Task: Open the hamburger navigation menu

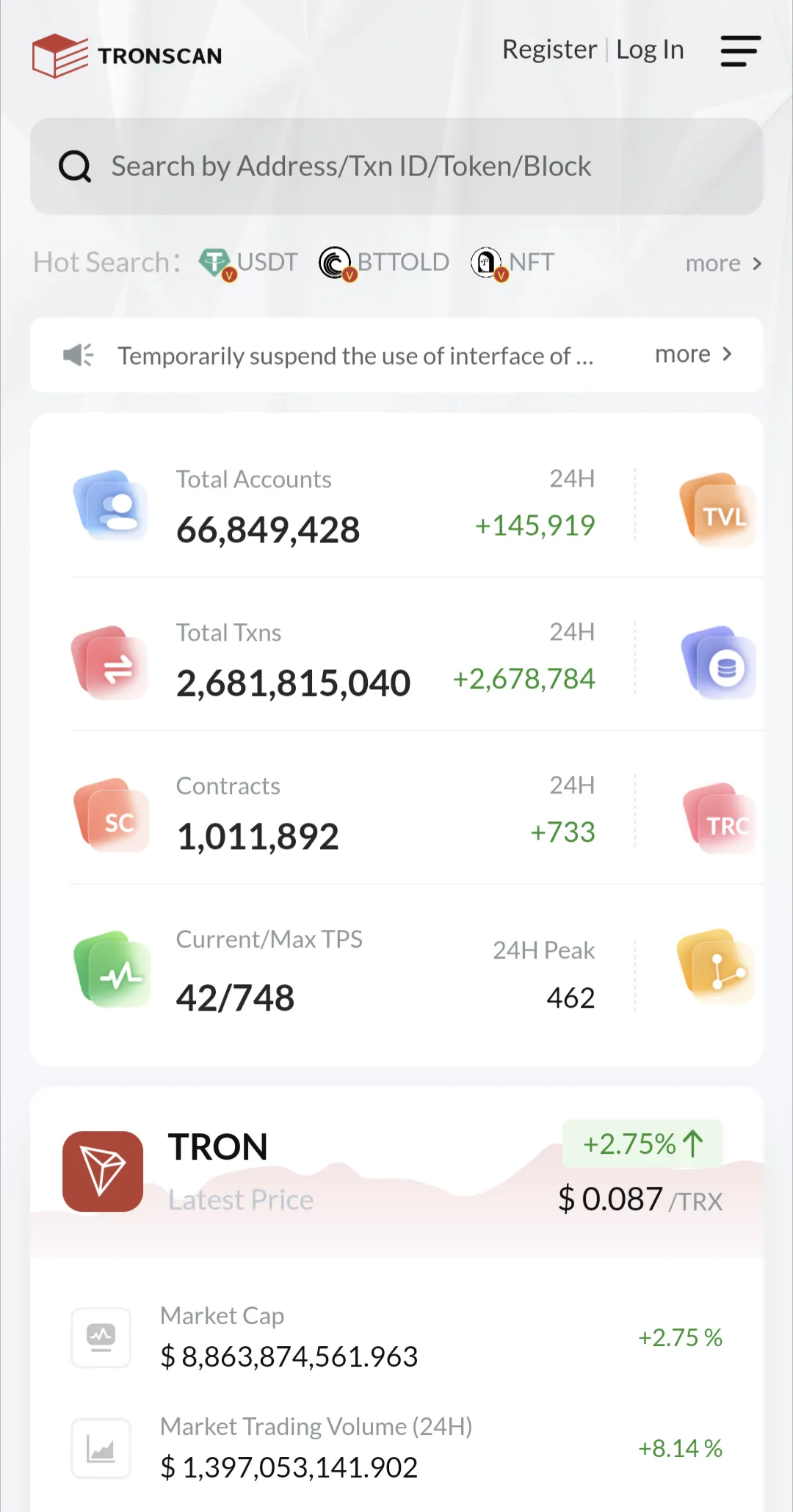Action: coord(740,51)
